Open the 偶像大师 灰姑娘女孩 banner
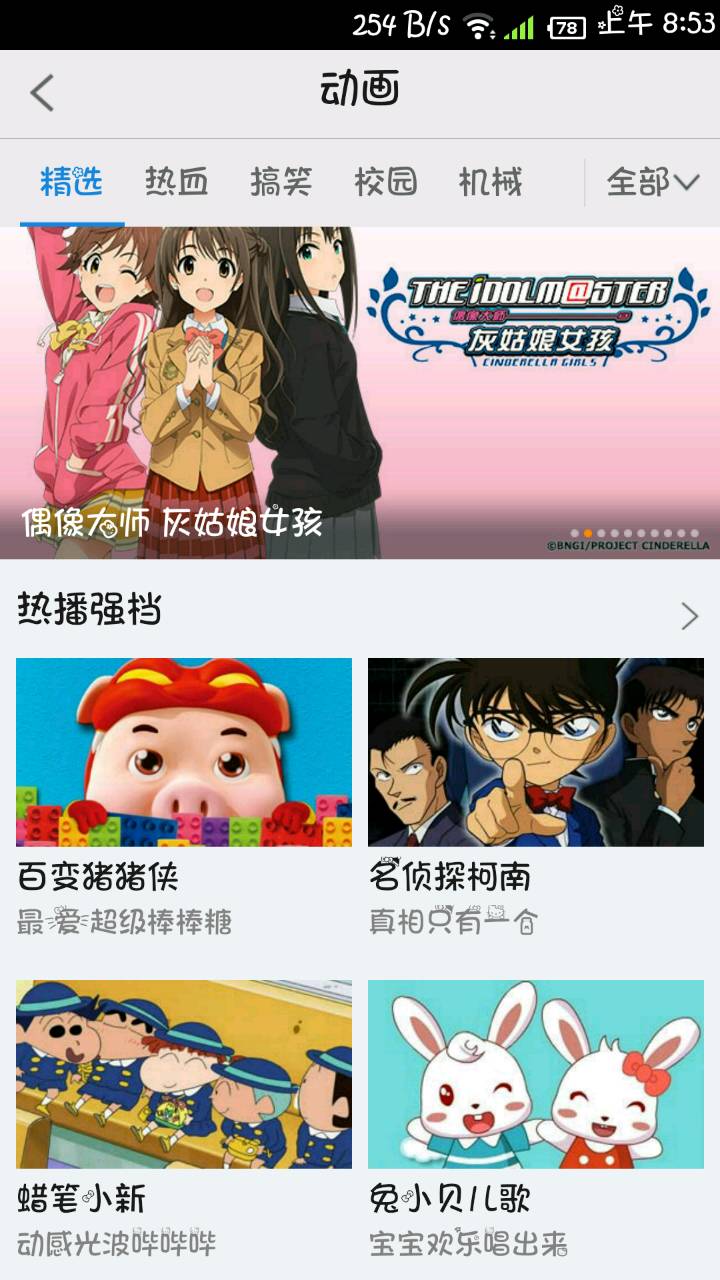The image size is (720, 1280). (360, 392)
